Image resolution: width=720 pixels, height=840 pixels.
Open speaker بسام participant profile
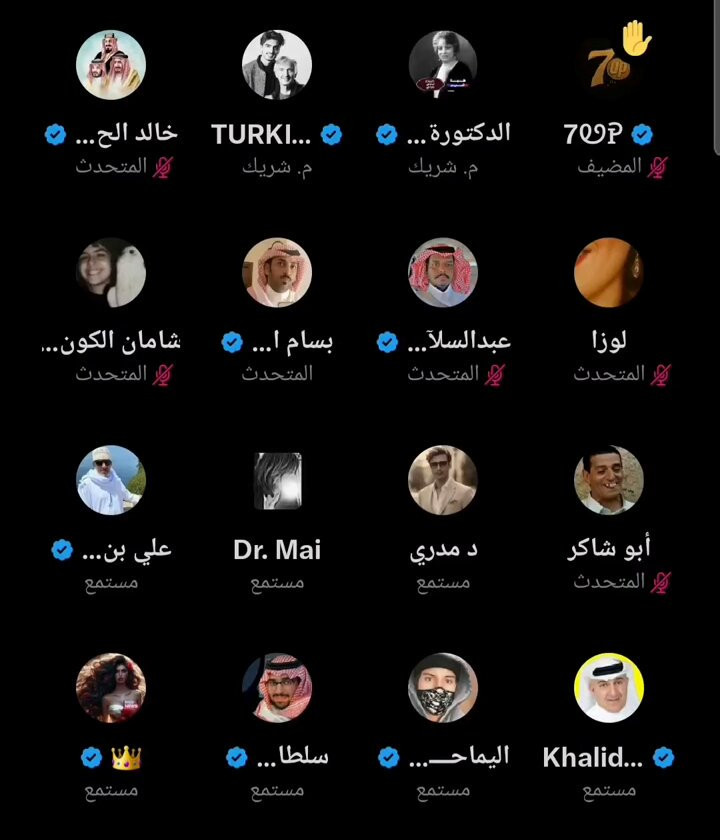click(x=277, y=273)
